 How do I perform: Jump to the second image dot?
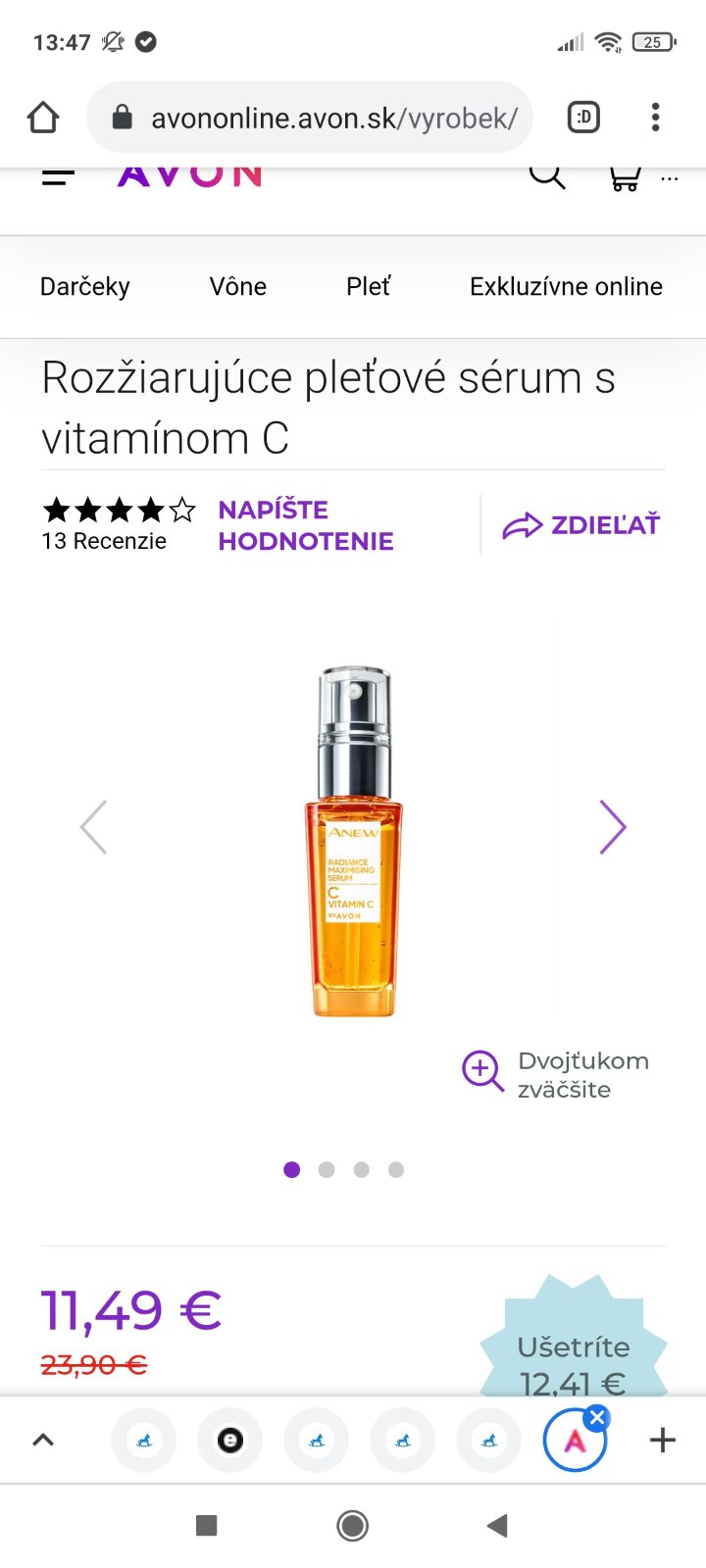[x=327, y=1169]
